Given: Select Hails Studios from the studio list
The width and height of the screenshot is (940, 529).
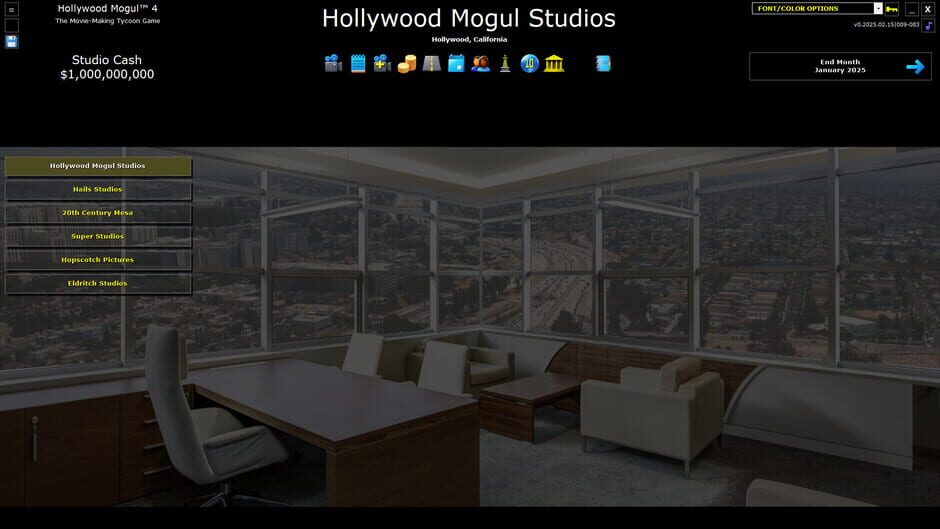Looking at the screenshot, I should tap(98, 190).
